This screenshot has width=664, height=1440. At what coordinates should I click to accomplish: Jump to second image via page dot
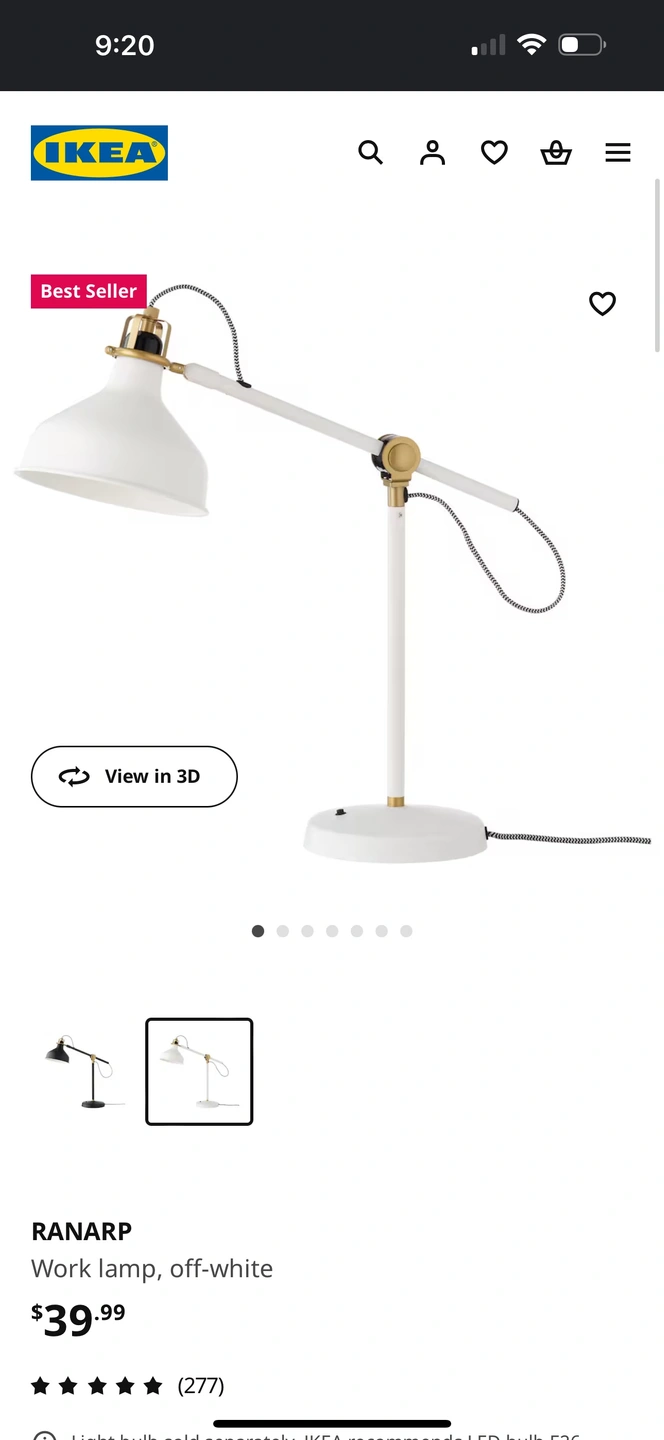[283, 931]
